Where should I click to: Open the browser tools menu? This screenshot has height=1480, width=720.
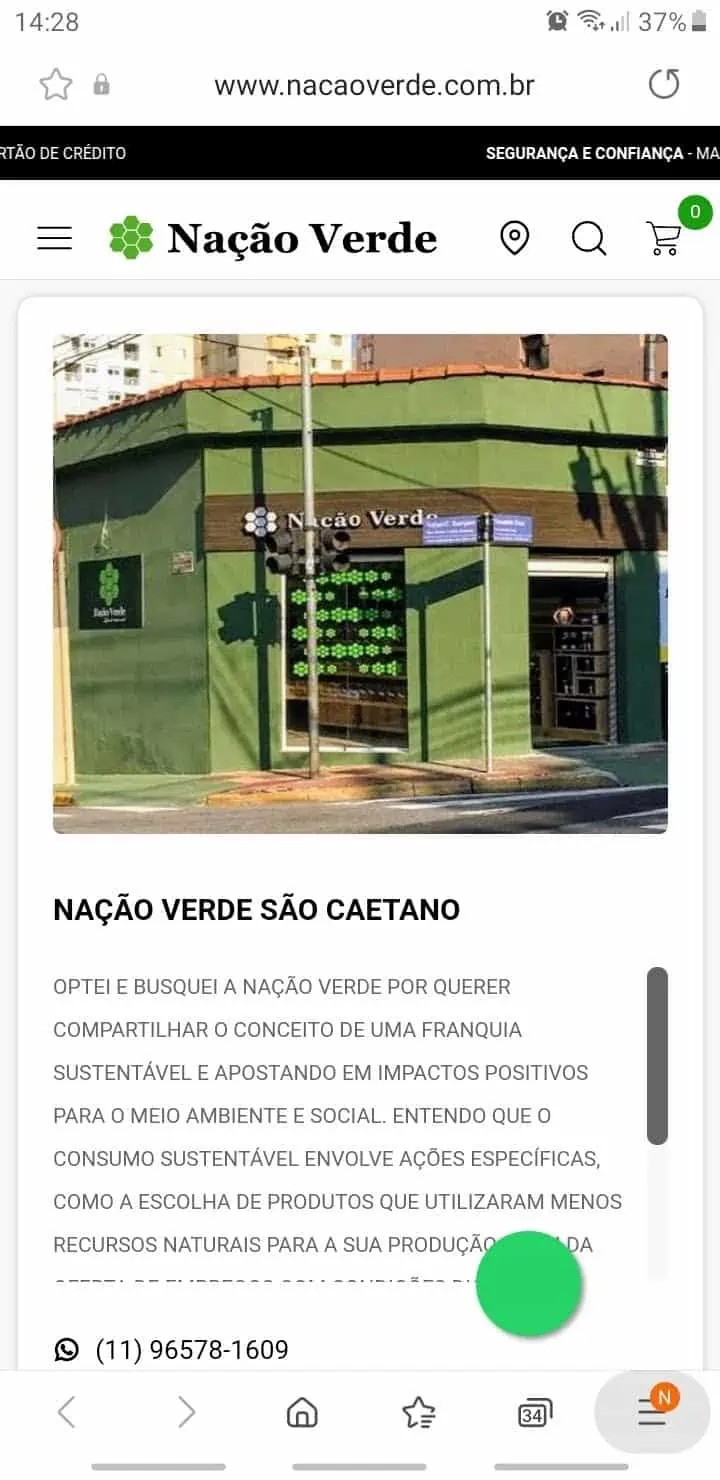pyautogui.click(x=652, y=1410)
